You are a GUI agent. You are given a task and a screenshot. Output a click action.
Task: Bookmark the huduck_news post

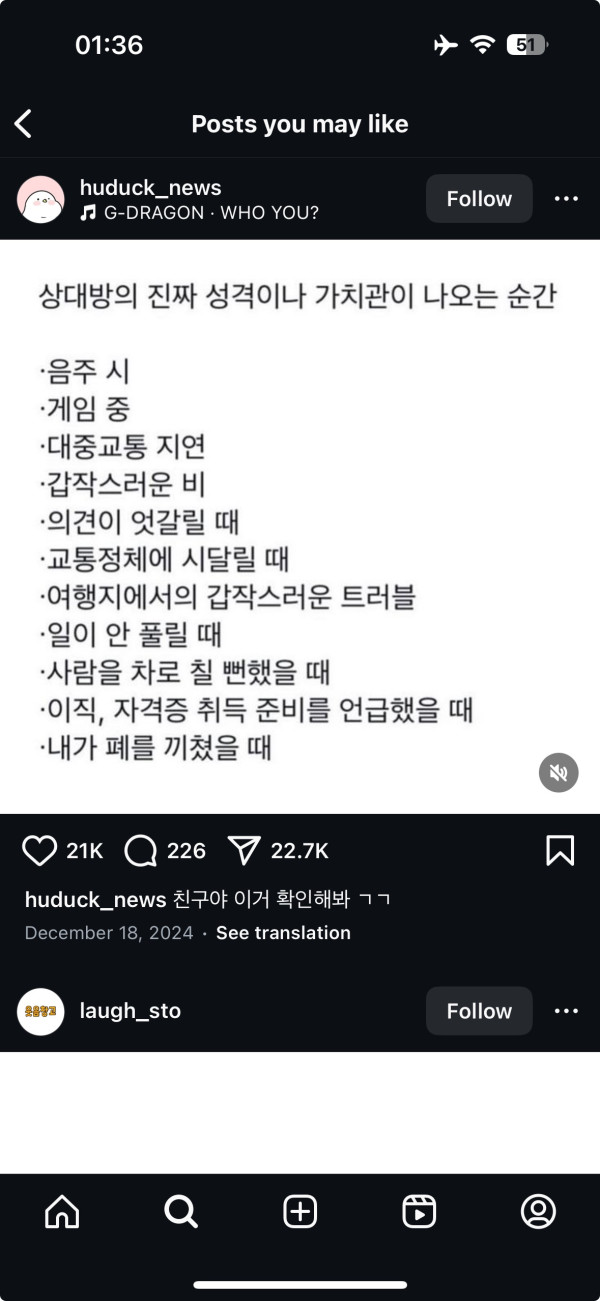560,851
